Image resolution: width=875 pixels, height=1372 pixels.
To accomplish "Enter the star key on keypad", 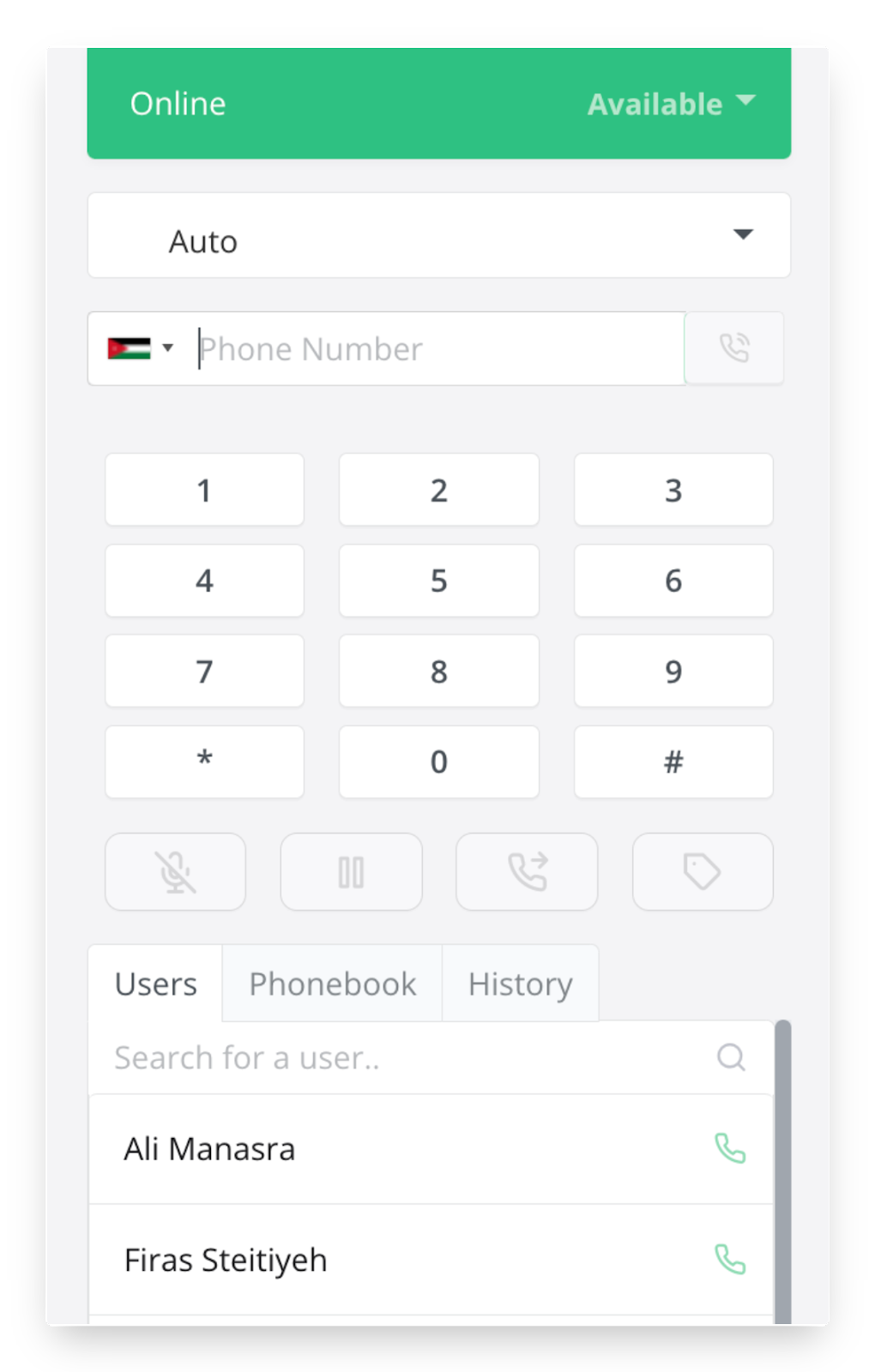I will click(204, 761).
